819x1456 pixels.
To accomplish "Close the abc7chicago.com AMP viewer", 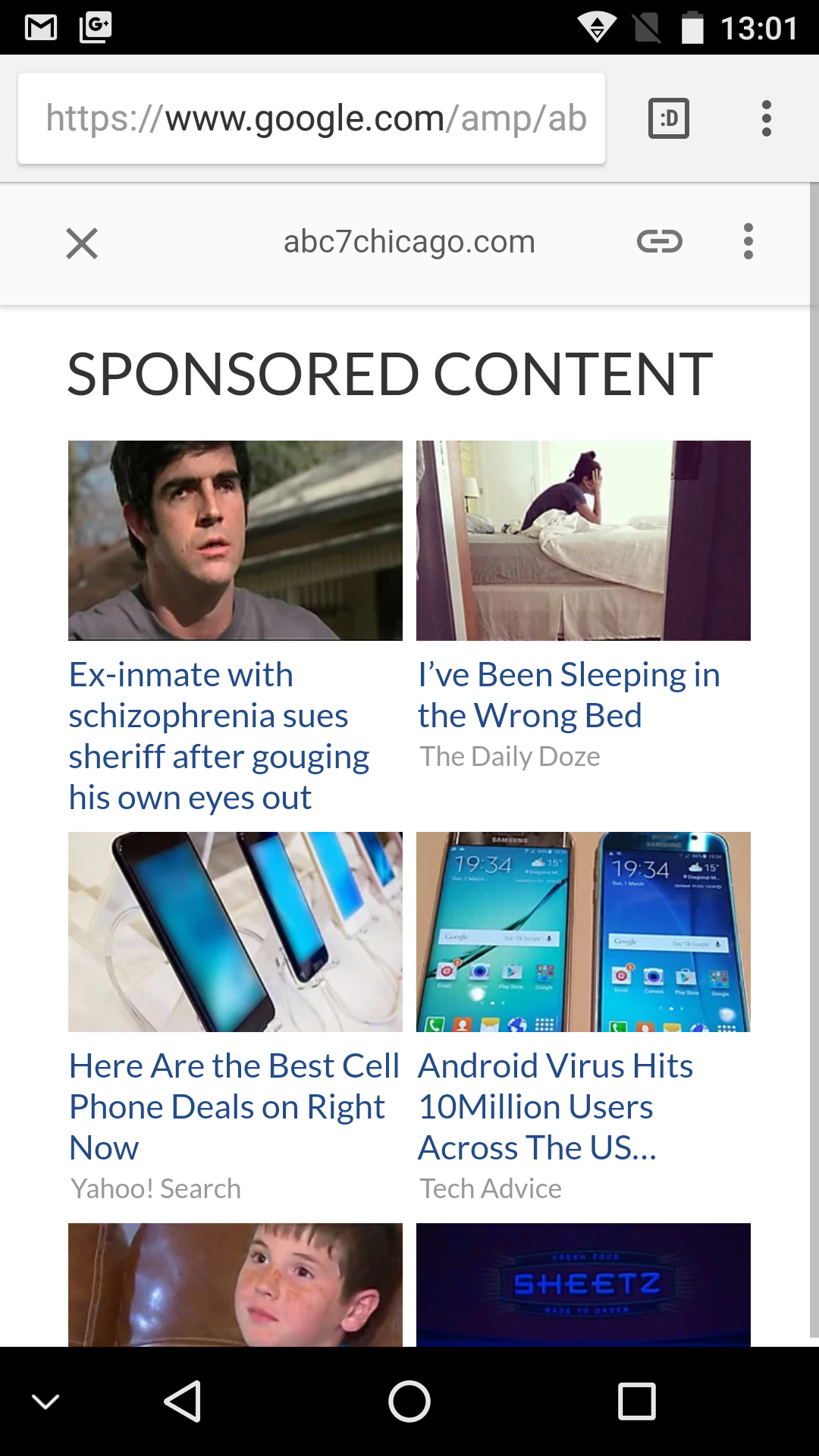I will coord(82,243).
